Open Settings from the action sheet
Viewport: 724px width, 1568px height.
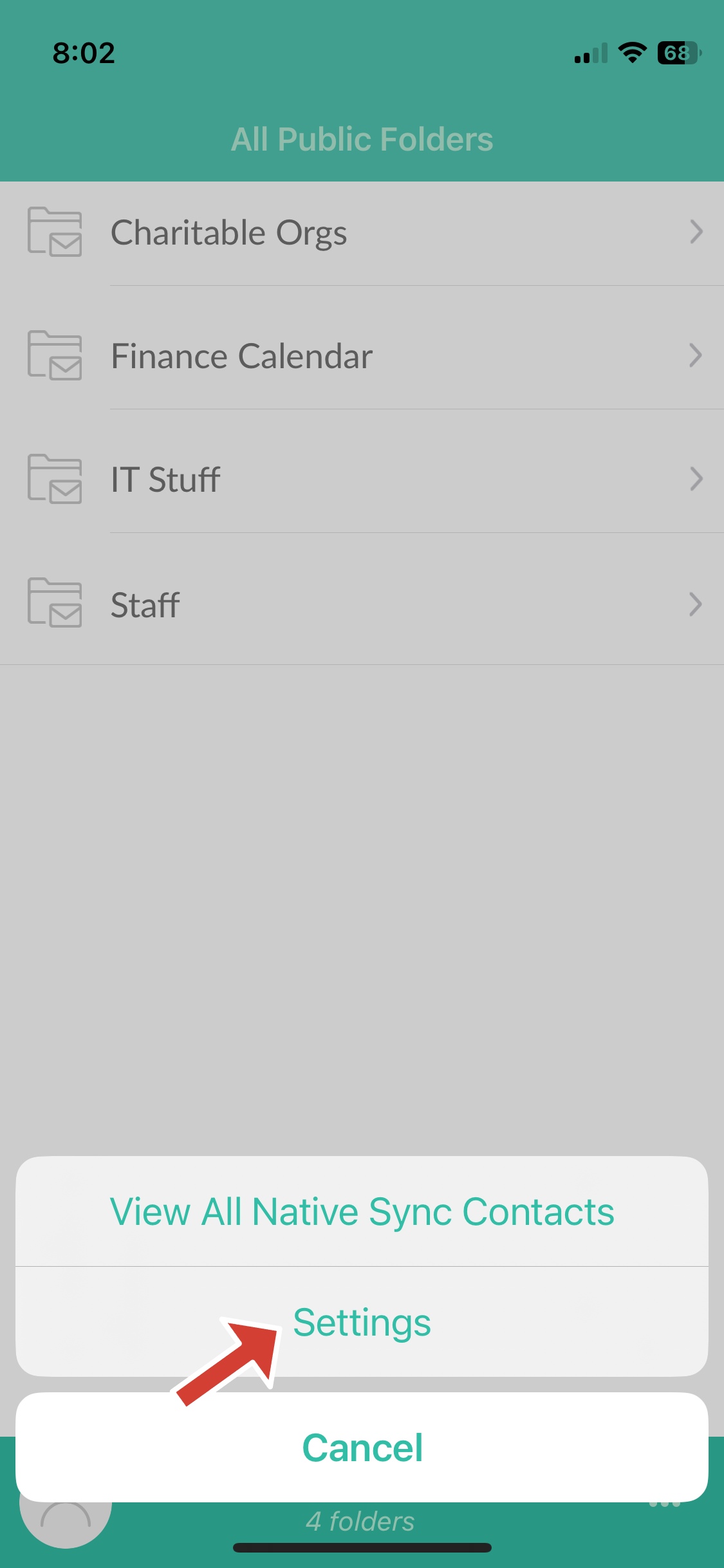362,1322
